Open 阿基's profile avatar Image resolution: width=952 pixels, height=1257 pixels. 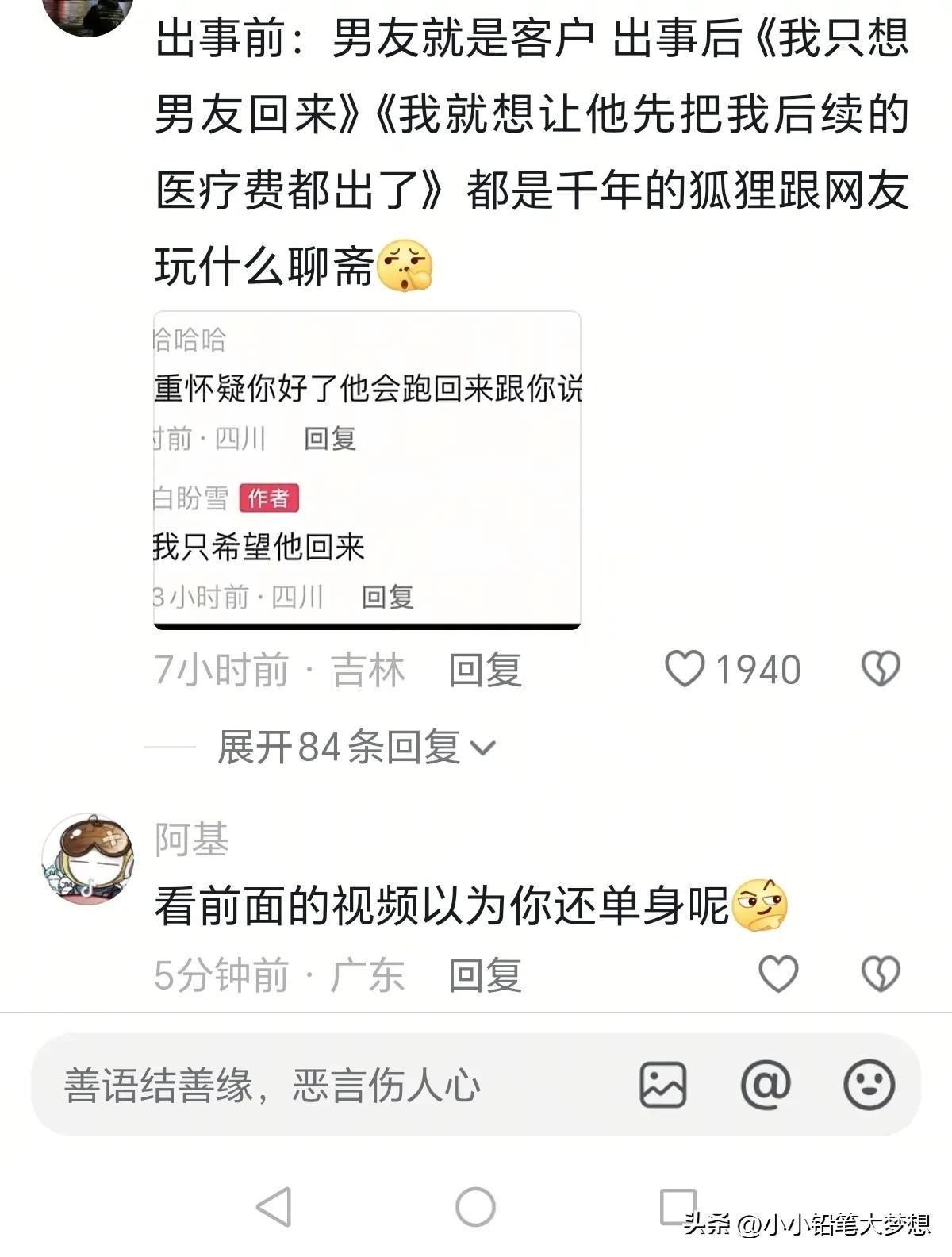pyautogui.click(x=87, y=859)
